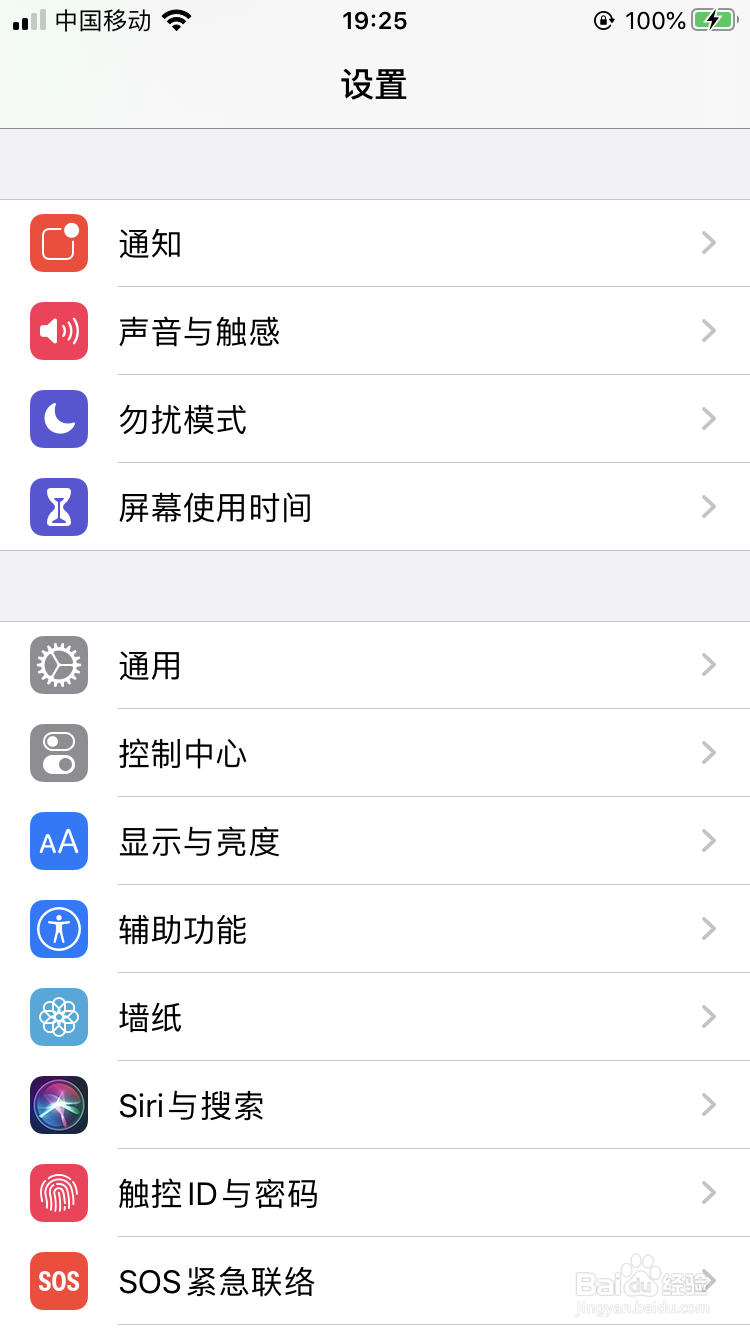Expand the 通知 row via its chevron

click(708, 243)
